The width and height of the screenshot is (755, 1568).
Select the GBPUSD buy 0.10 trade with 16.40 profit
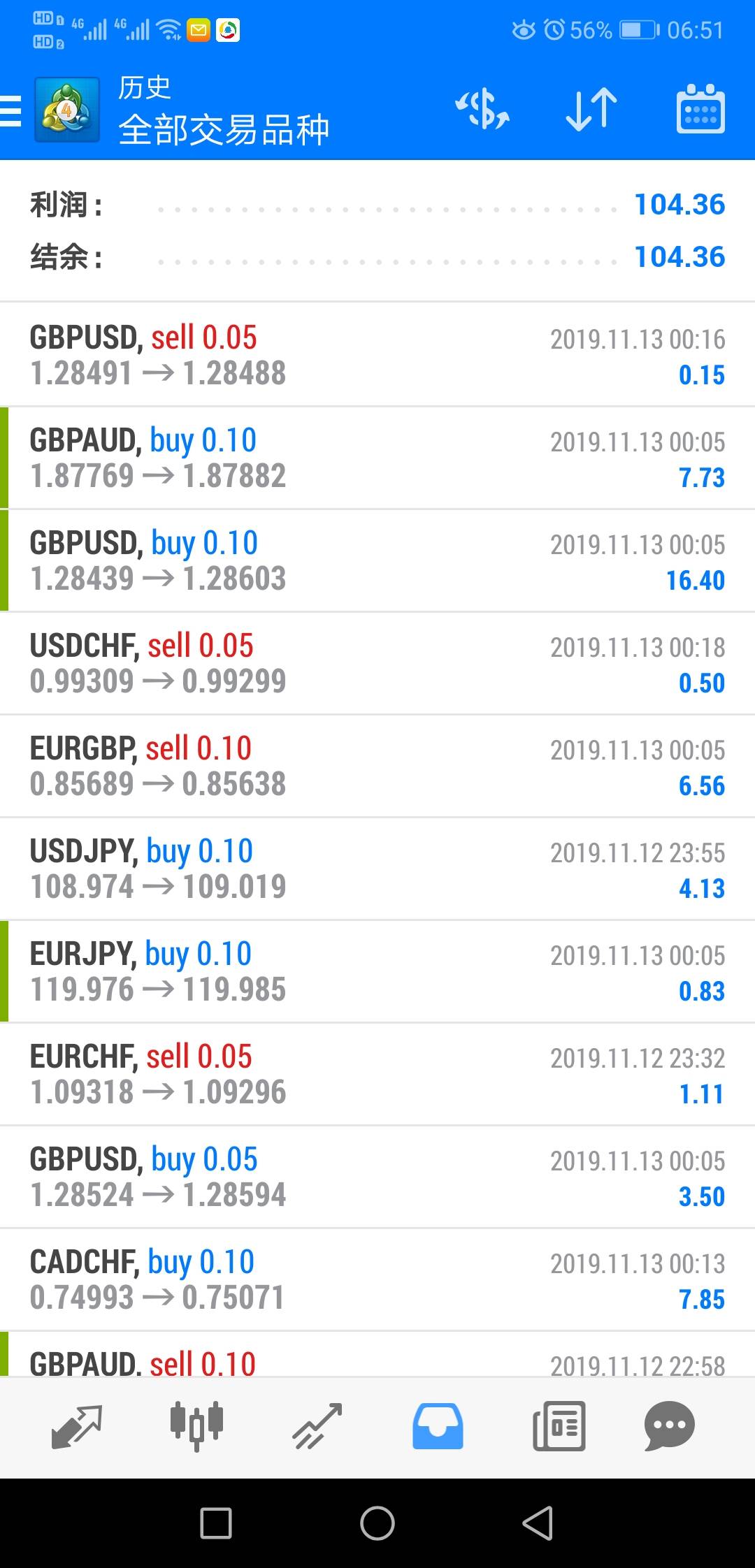point(377,560)
